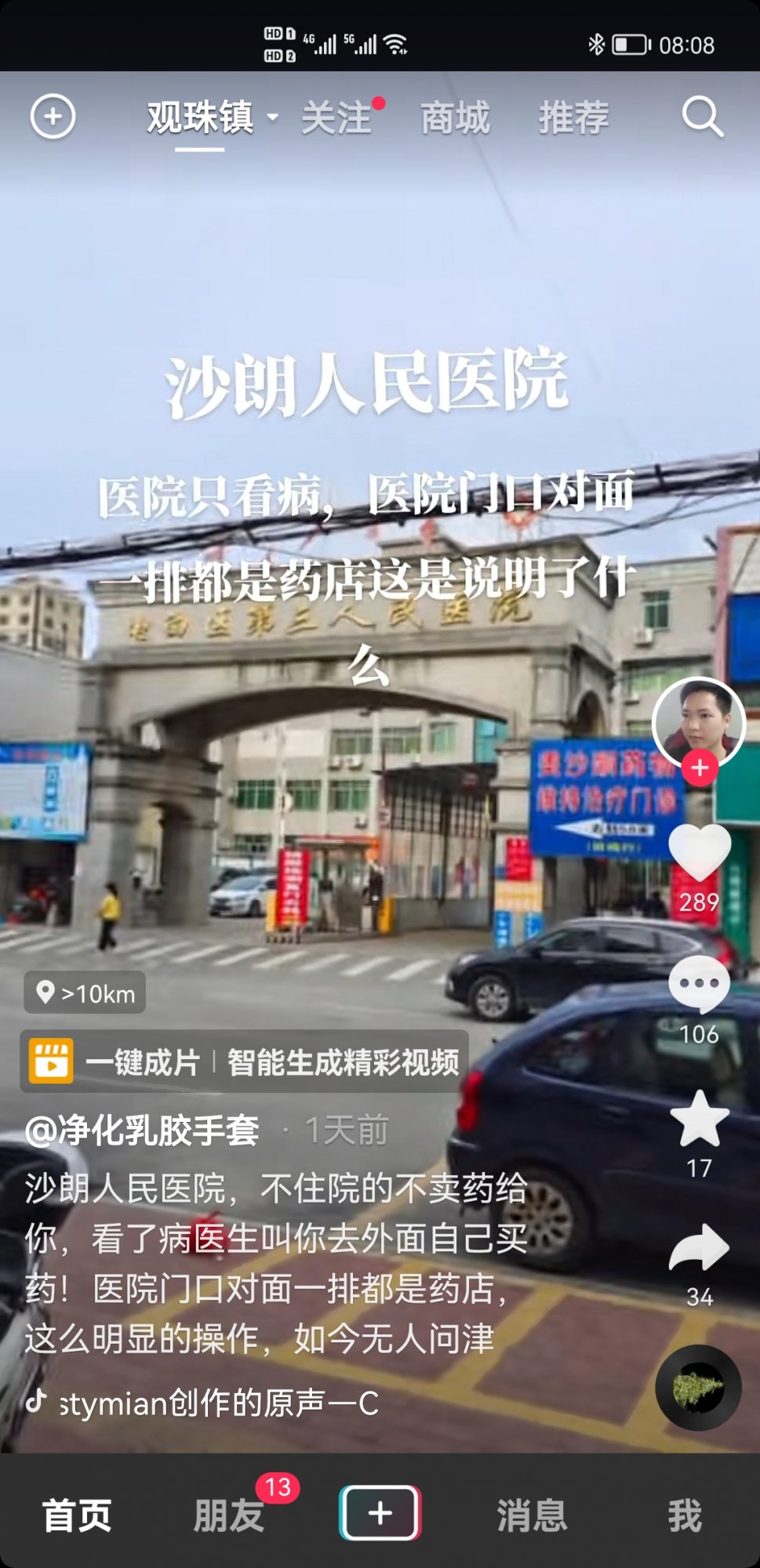760x1568 pixels.
Task: Tap the >10km location chip
Action: click(x=85, y=993)
